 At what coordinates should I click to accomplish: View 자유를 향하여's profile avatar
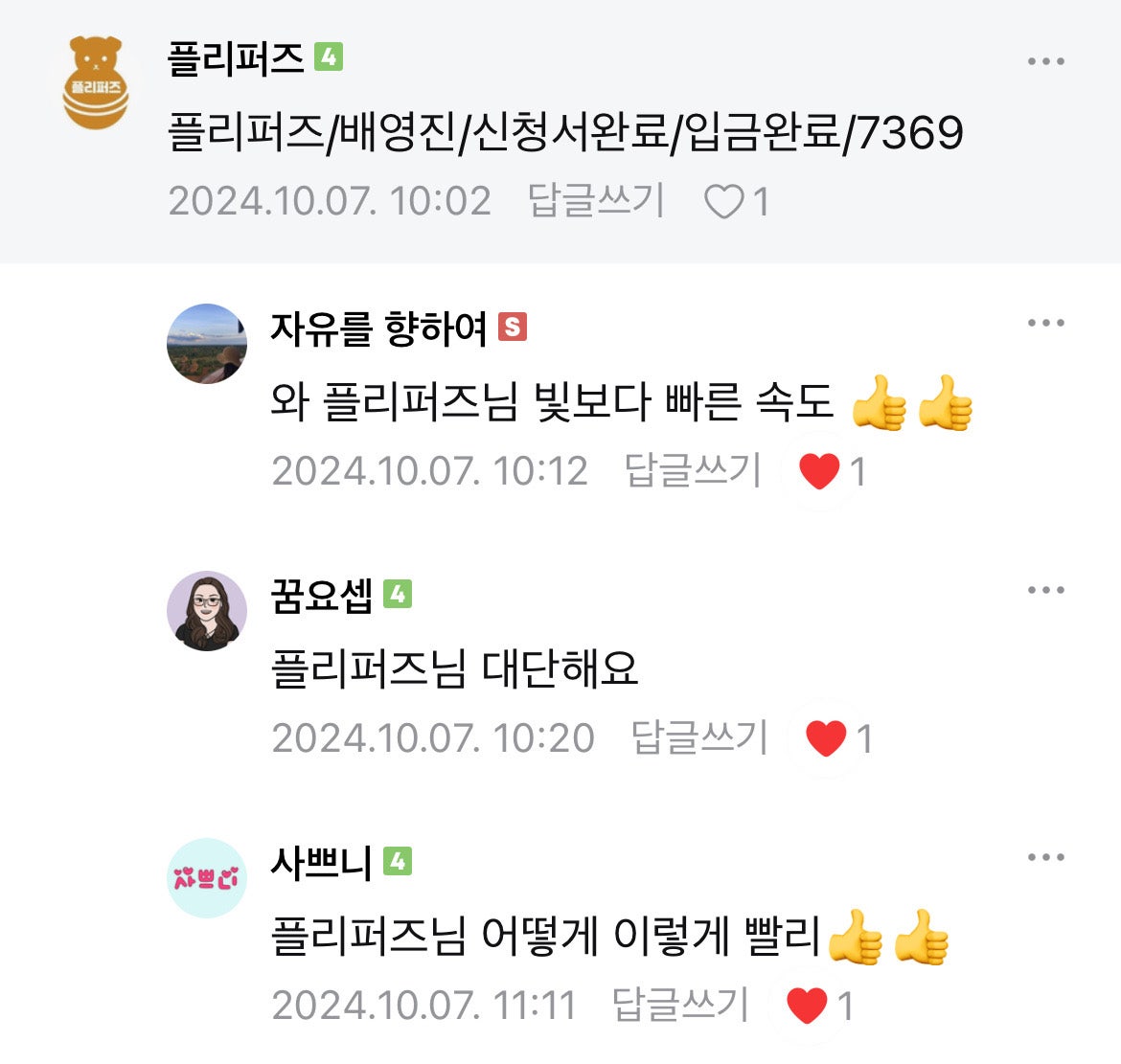tap(207, 344)
